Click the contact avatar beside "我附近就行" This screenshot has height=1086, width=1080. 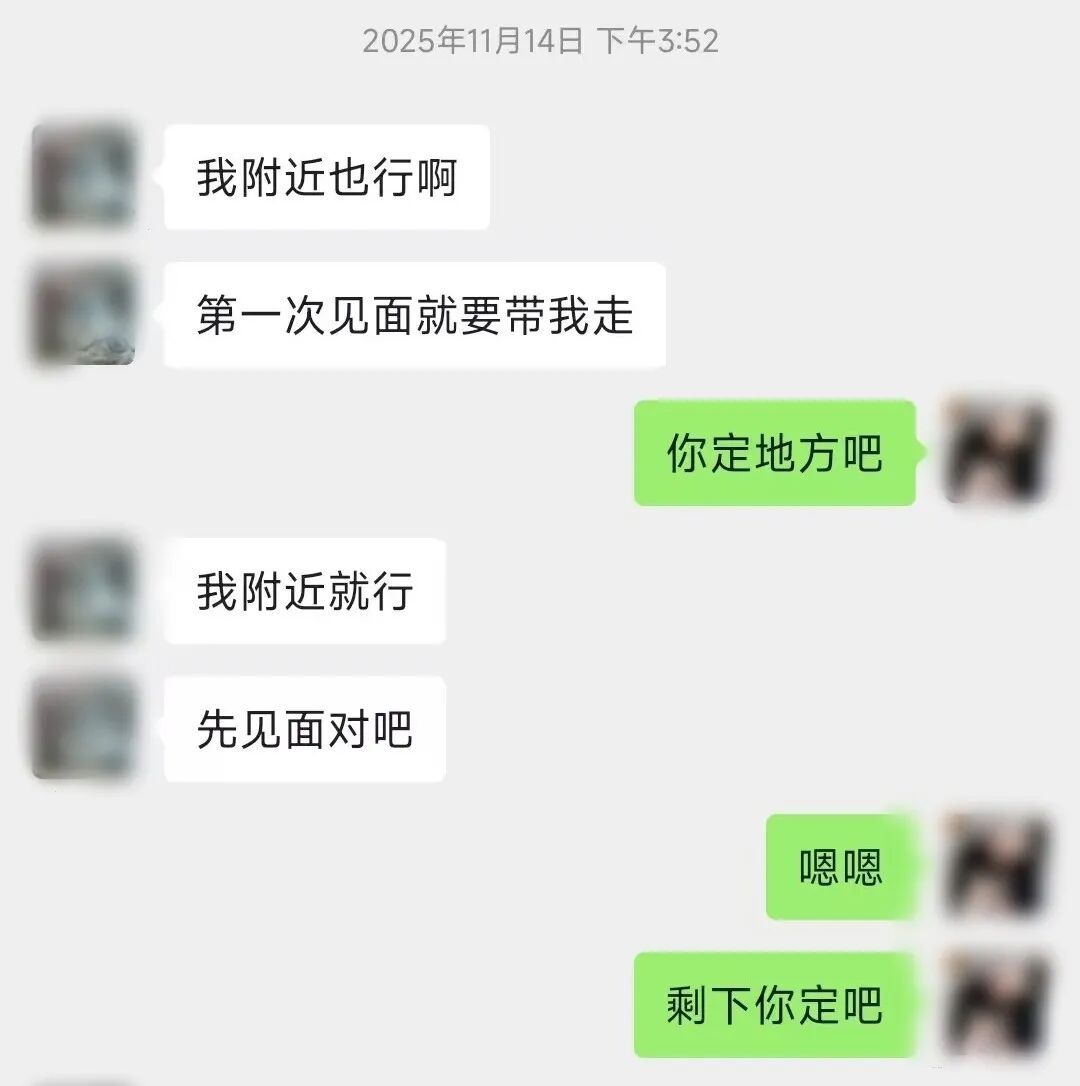83,590
